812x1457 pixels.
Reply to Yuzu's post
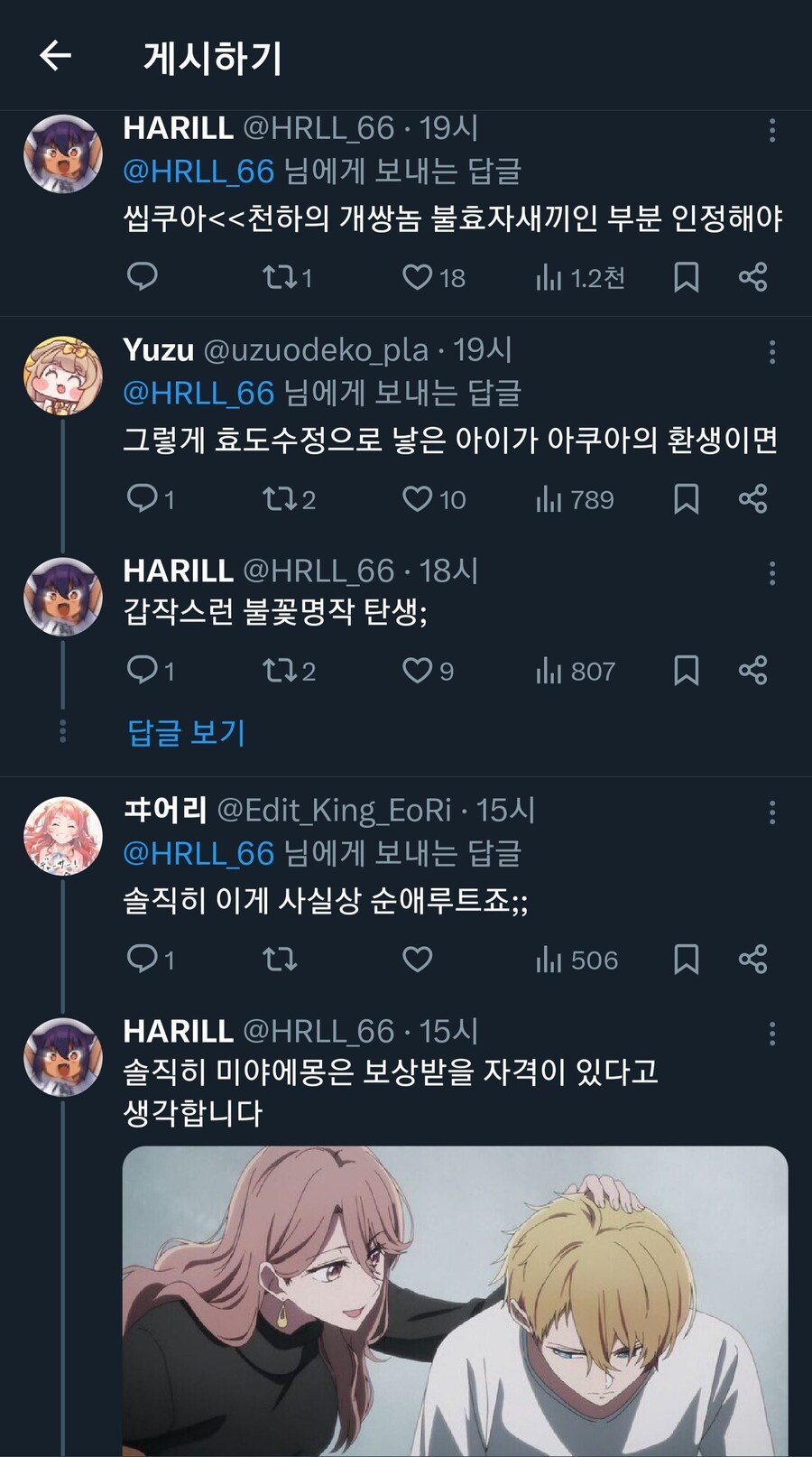coord(143,498)
